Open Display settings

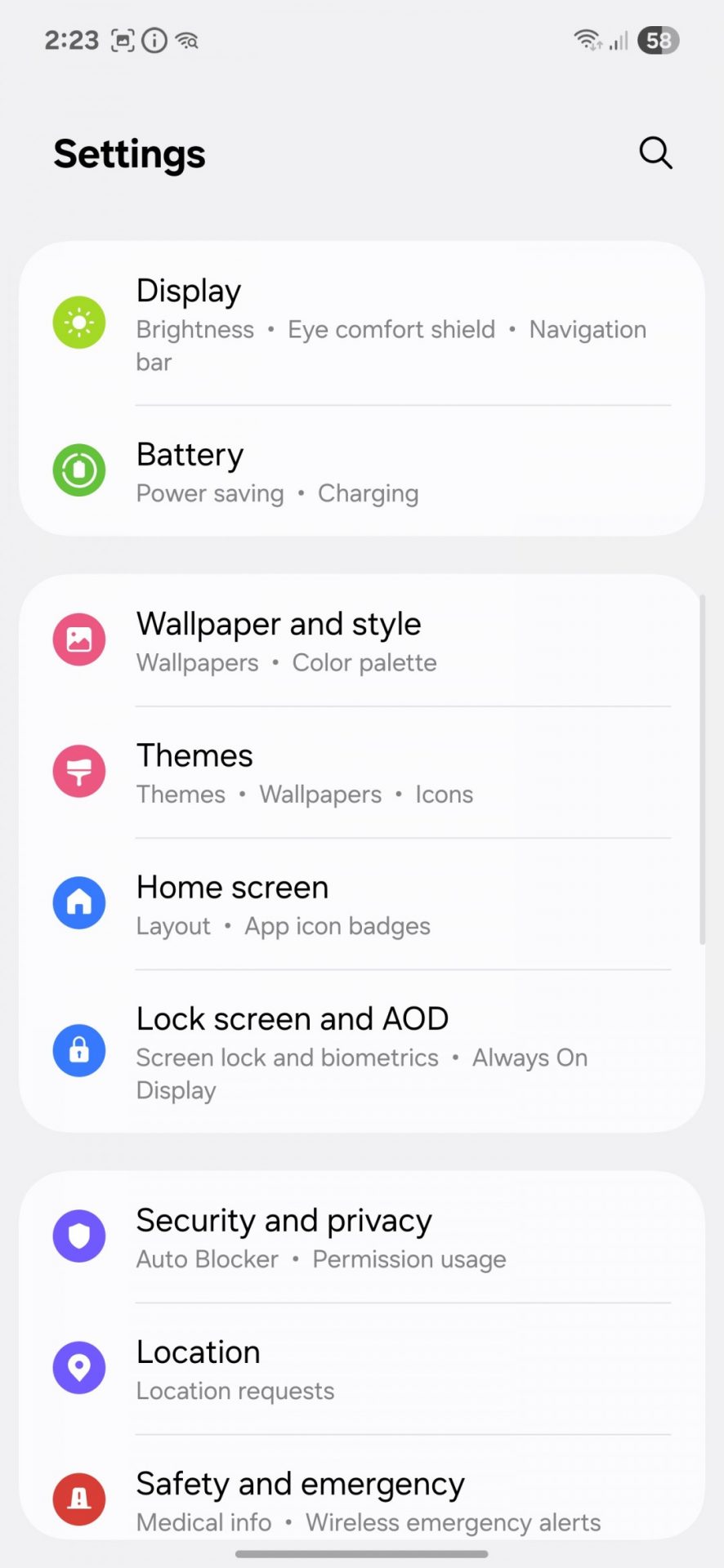361,324
